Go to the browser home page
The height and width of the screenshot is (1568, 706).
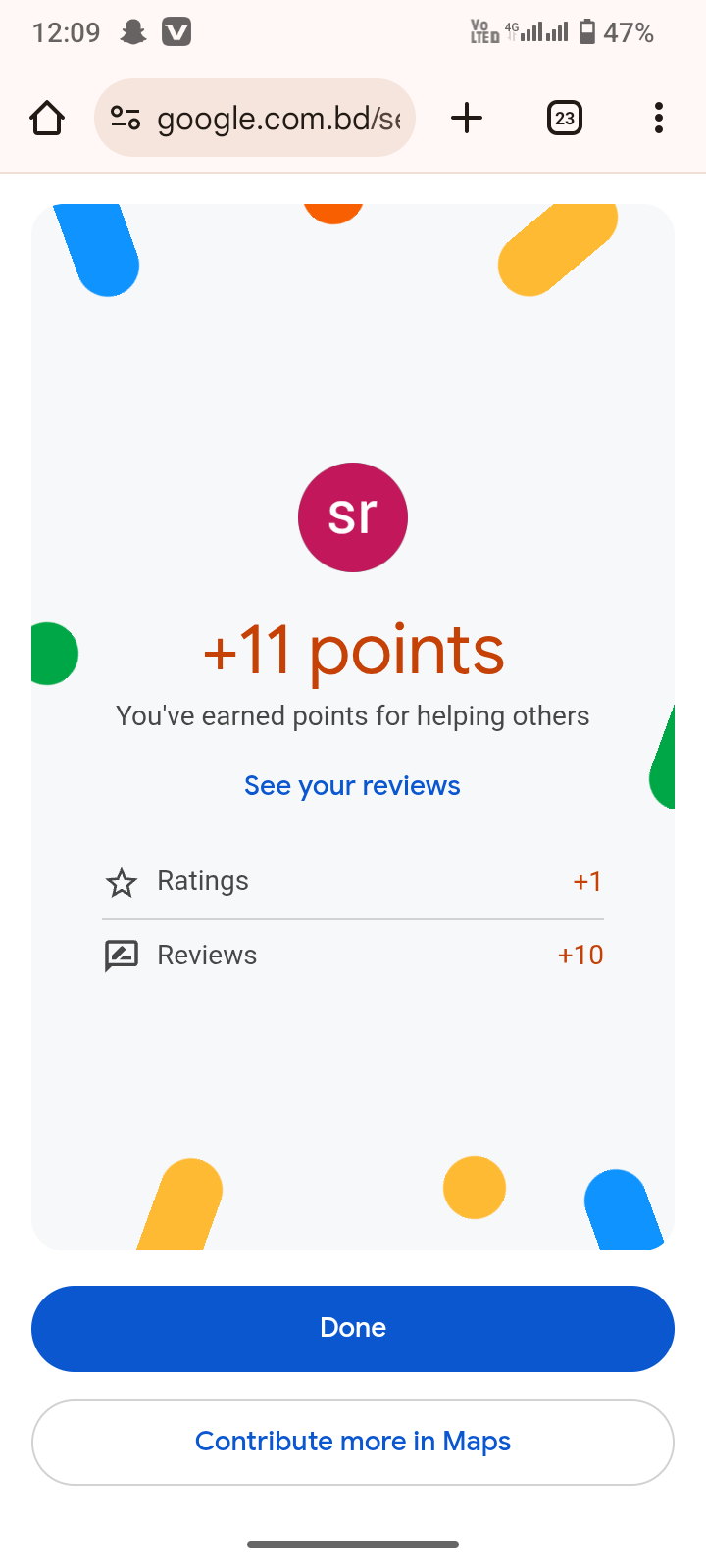pos(47,119)
